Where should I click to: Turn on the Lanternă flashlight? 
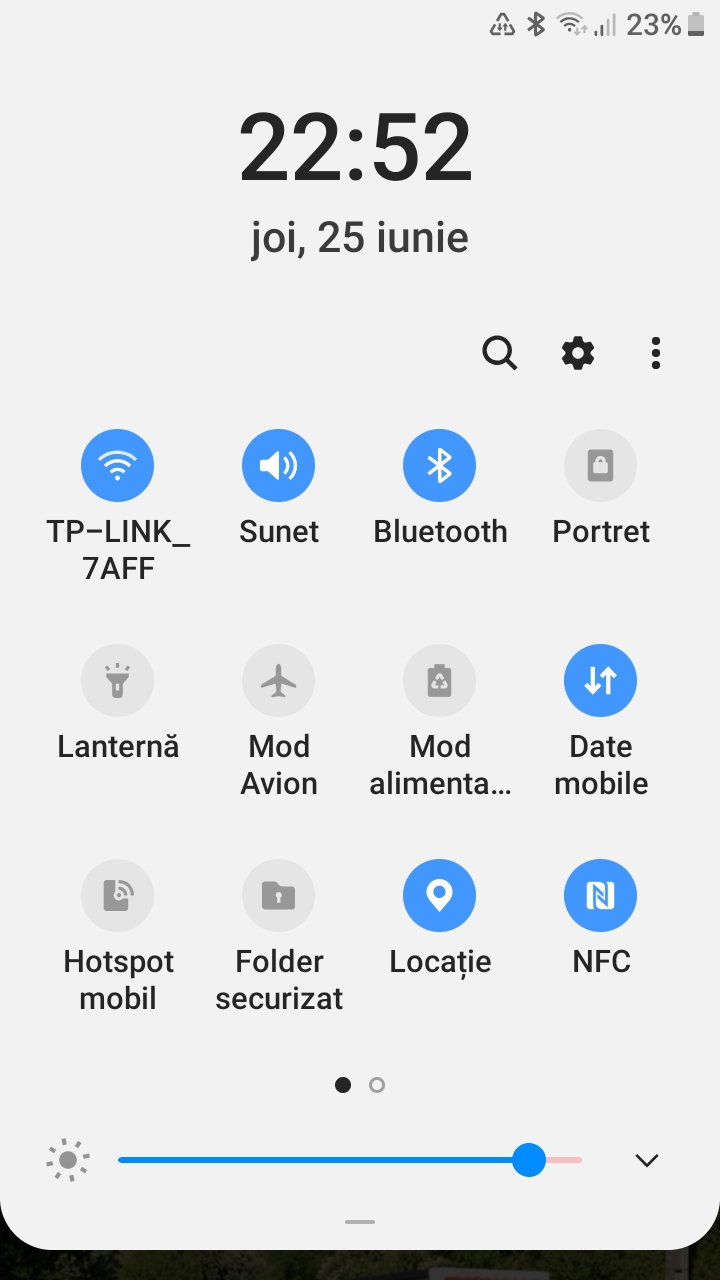[117, 680]
